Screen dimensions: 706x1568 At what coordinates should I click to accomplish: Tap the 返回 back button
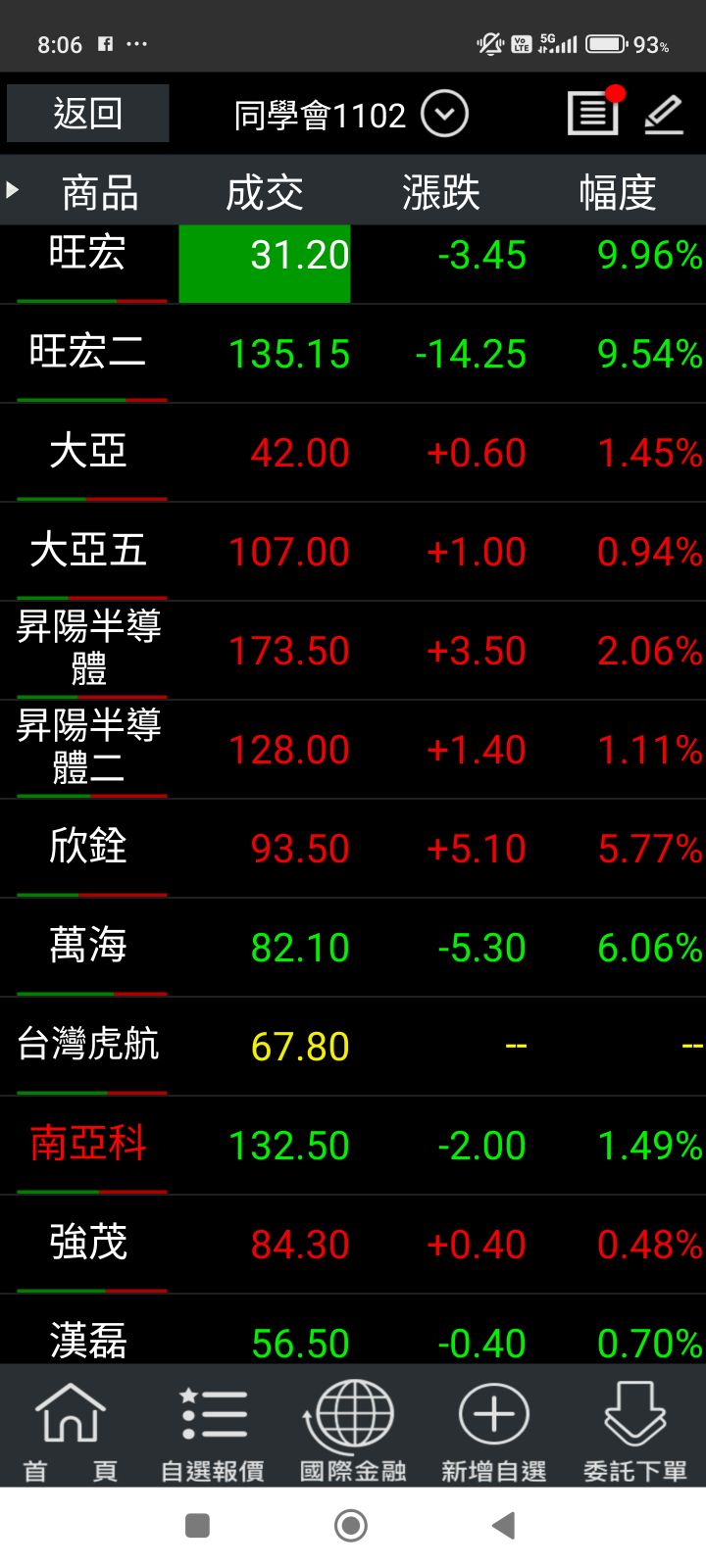coord(87,114)
